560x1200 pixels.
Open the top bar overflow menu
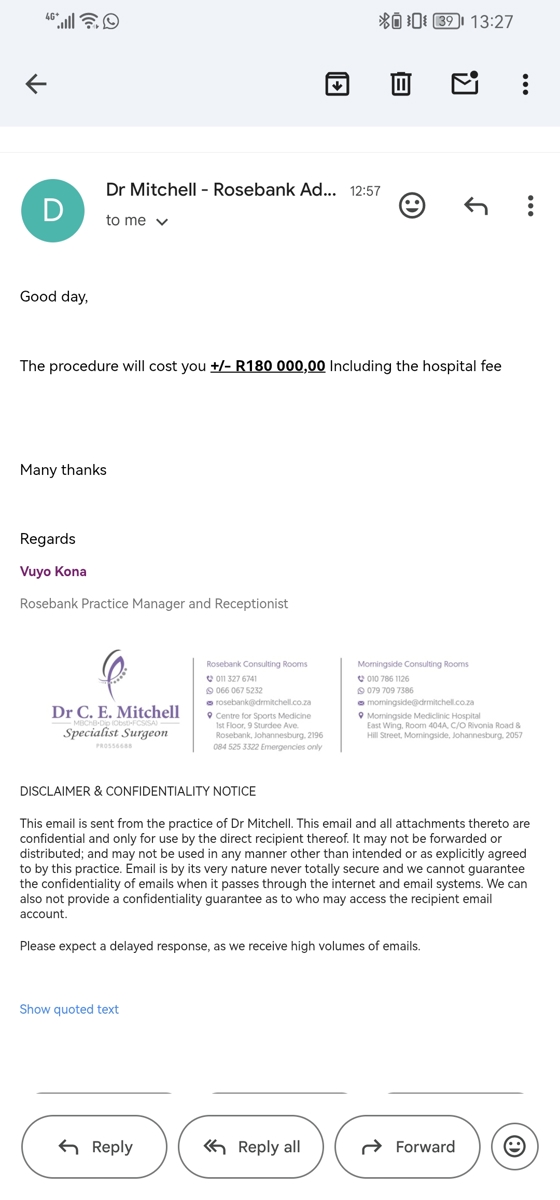[x=525, y=84]
